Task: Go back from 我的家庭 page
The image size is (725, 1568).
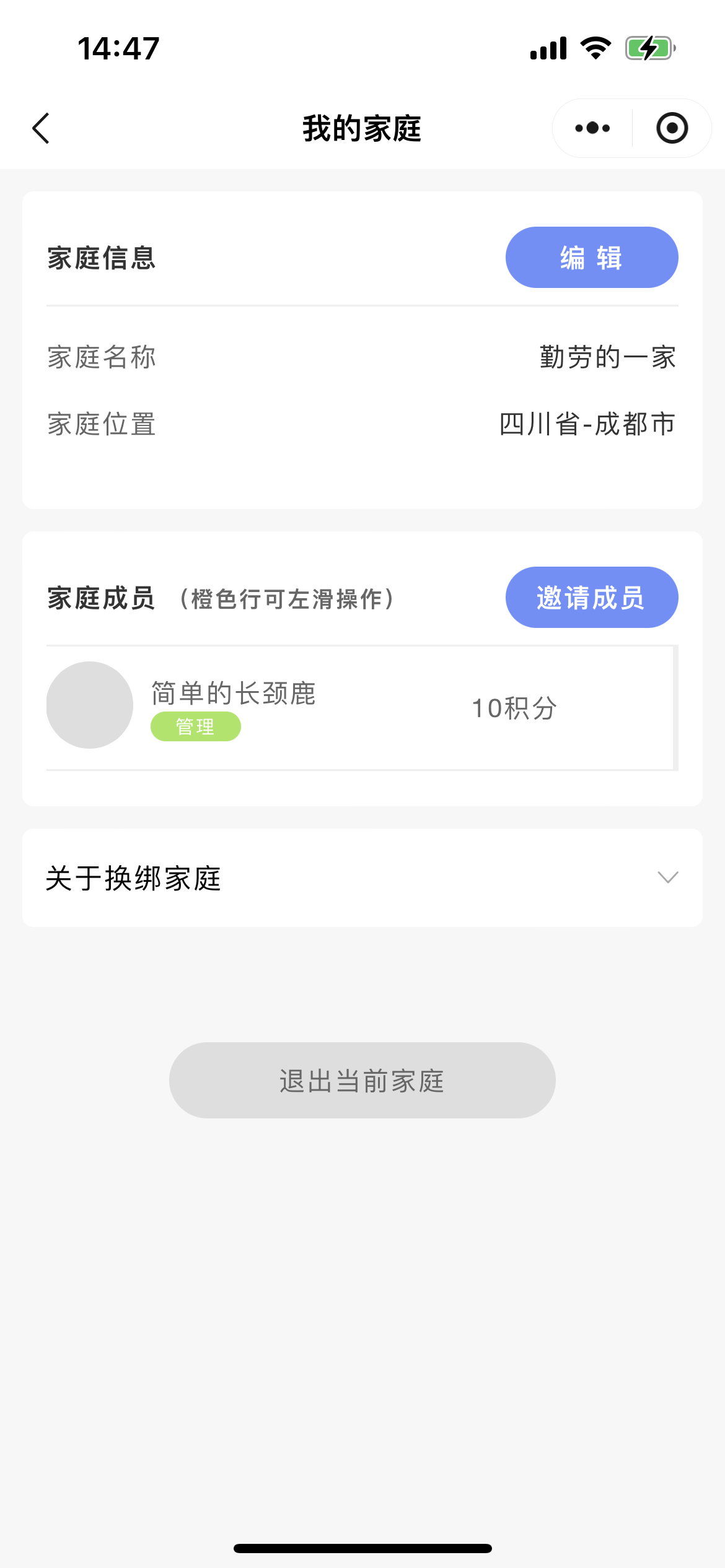Action: [41, 128]
